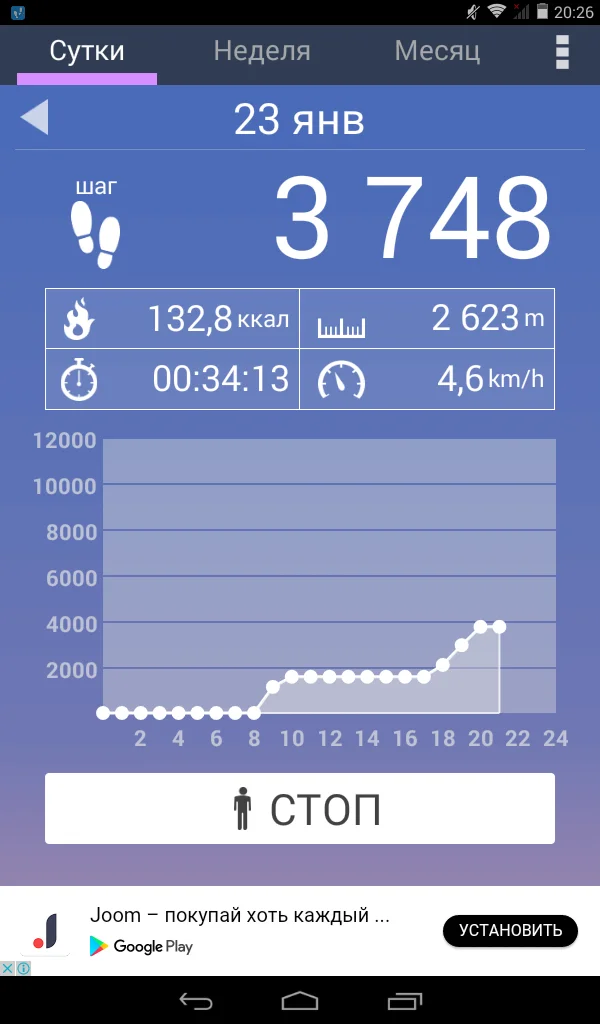
Task: Tap the СТОП button to stop counting
Action: coord(300,808)
